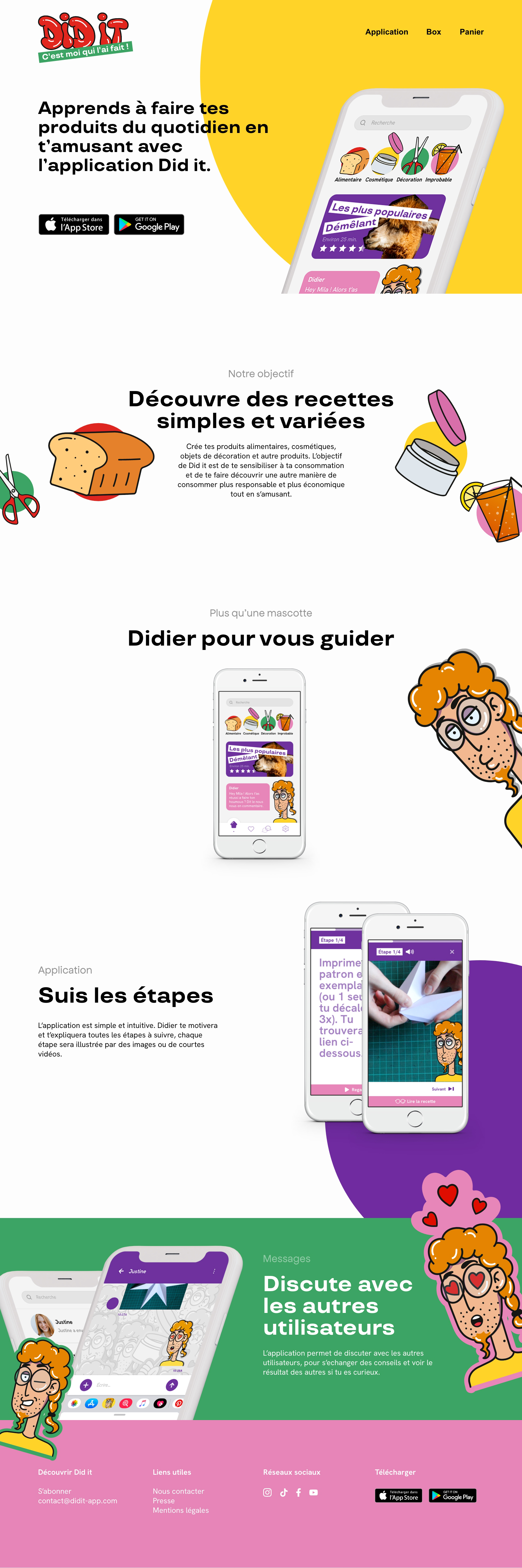The width and height of the screenshot is (522, 1568).
Task: Open the YouTube channel icon
Action: [x=313, y=1492]
